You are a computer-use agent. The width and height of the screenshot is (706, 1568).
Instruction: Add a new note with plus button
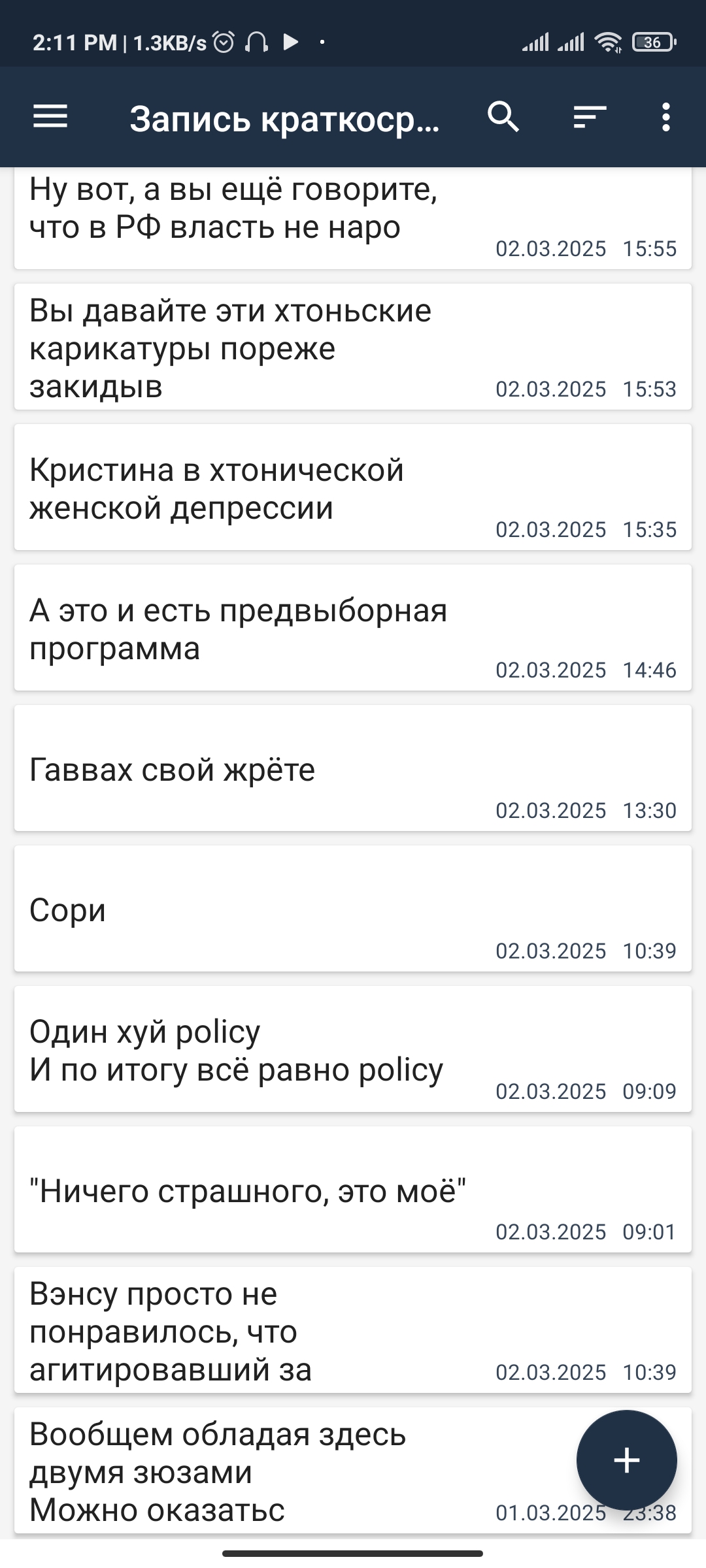[x=626, y=1460]
